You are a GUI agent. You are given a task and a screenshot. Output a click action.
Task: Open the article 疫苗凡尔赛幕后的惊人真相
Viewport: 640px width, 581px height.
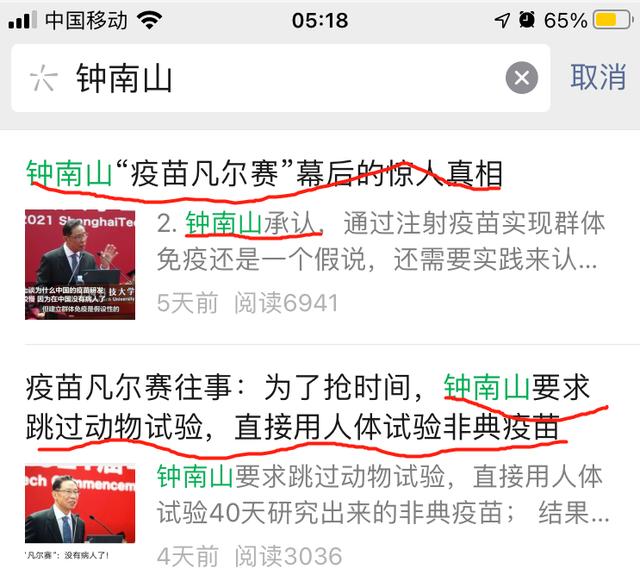click(265, 174)
